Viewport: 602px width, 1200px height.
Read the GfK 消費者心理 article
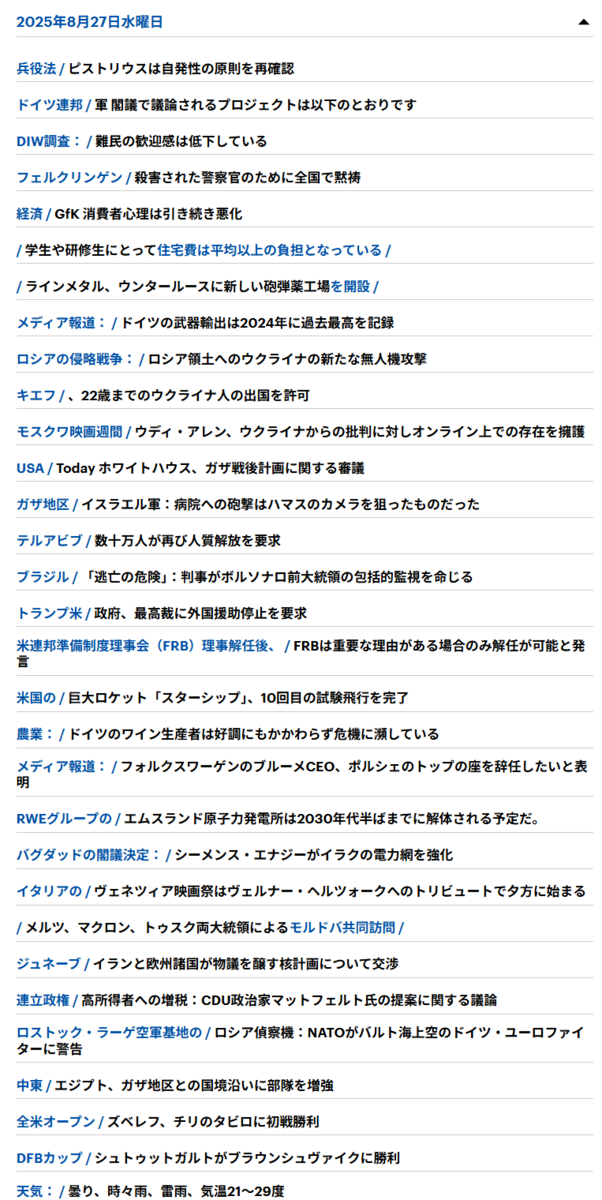[148, 214]
